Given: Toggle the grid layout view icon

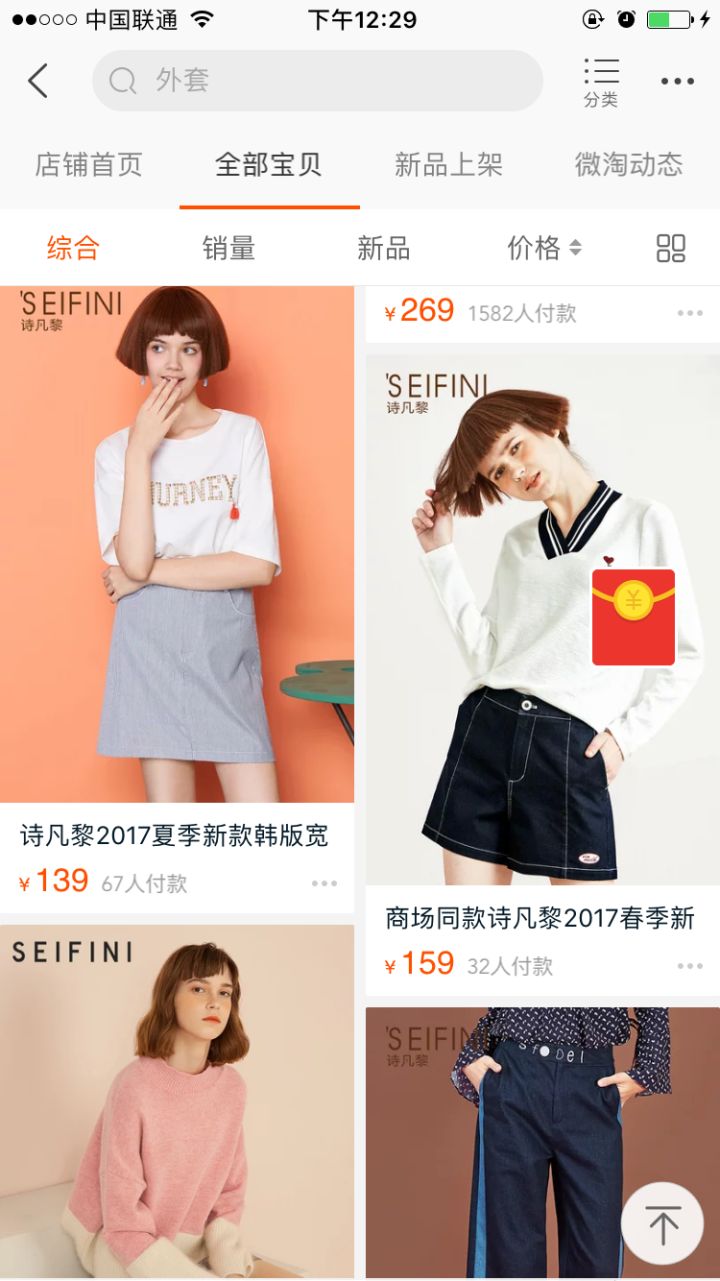Looking at the screenshot, I should point(671,248).
